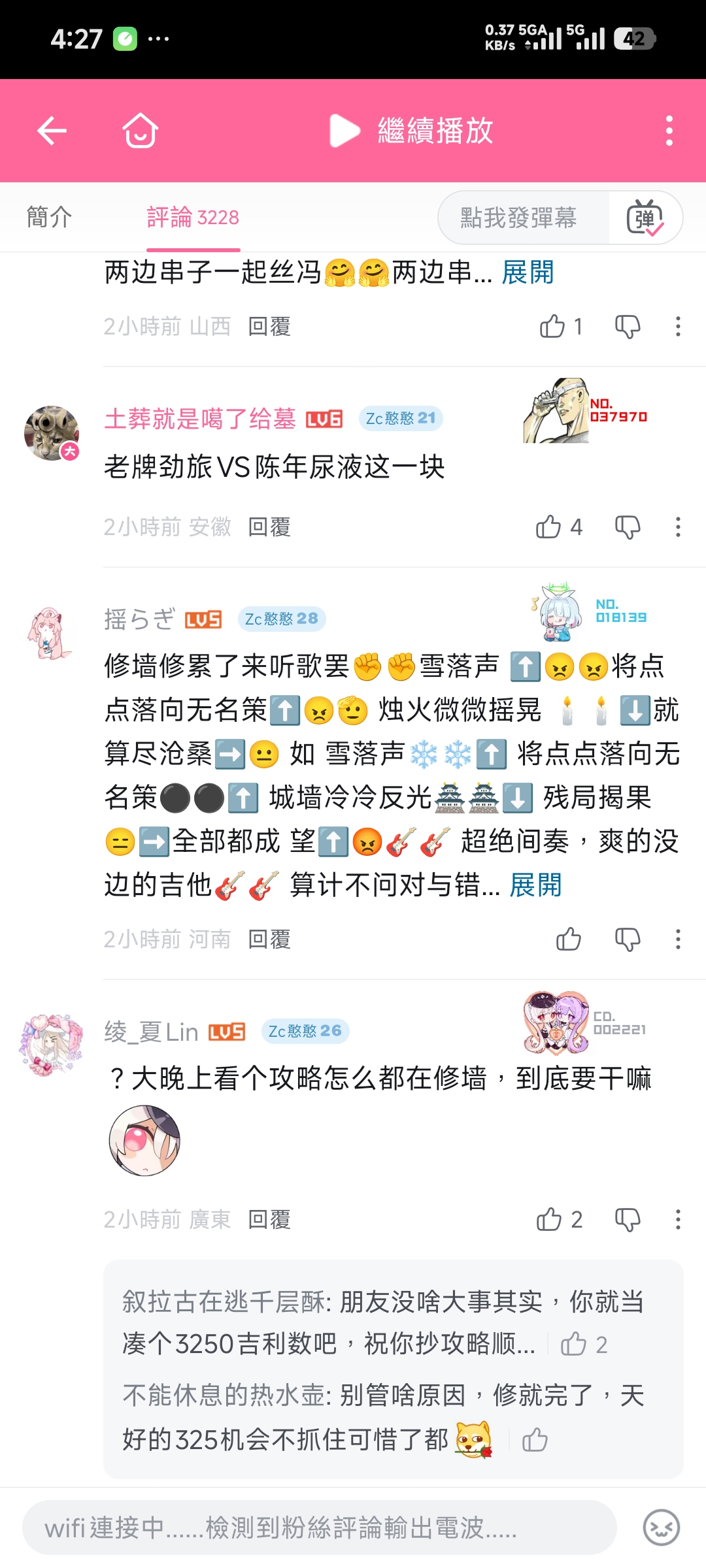This screenshot has width=706, height=1568.
Task: Like 摇らぎ's comment
Action: [x=568, y=939]
